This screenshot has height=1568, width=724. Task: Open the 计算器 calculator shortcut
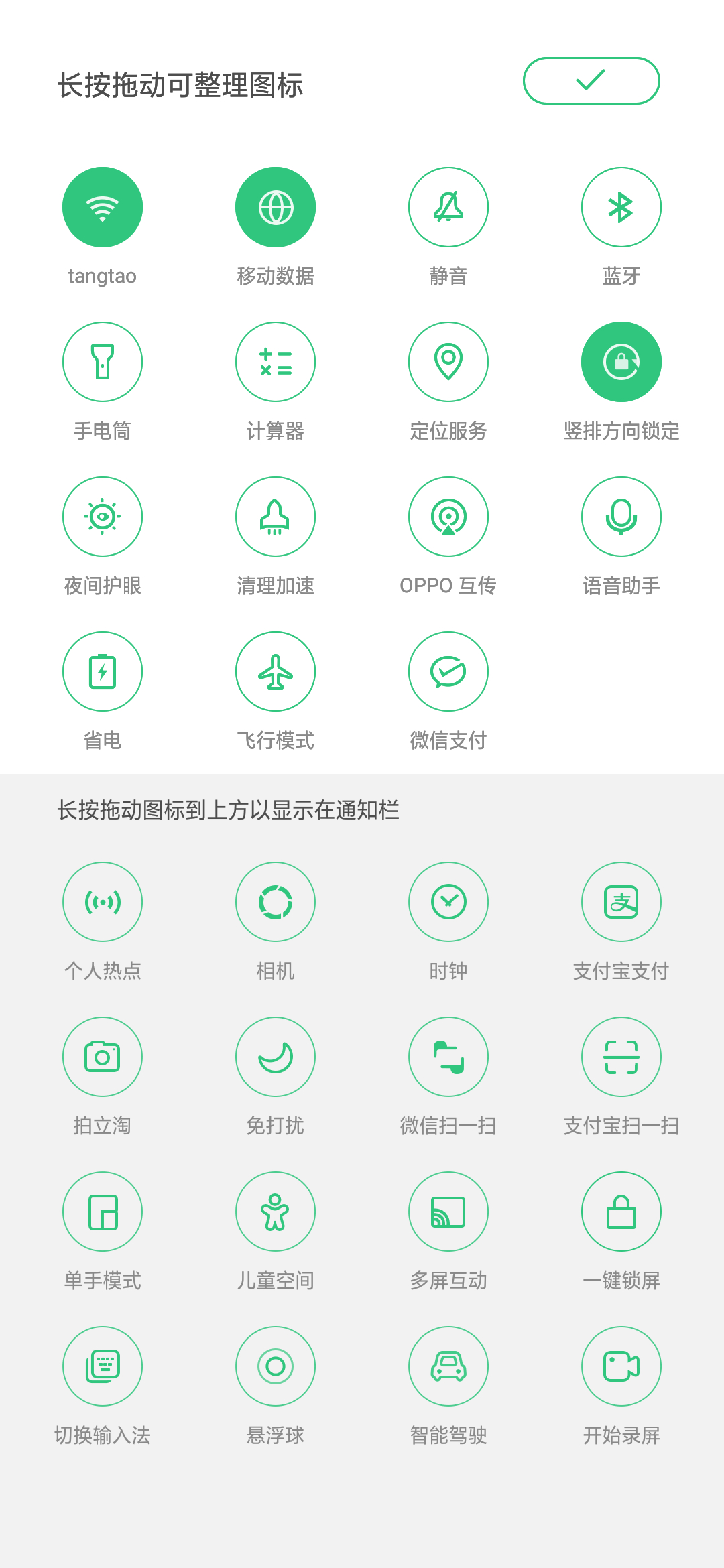(x=276, y=362)
